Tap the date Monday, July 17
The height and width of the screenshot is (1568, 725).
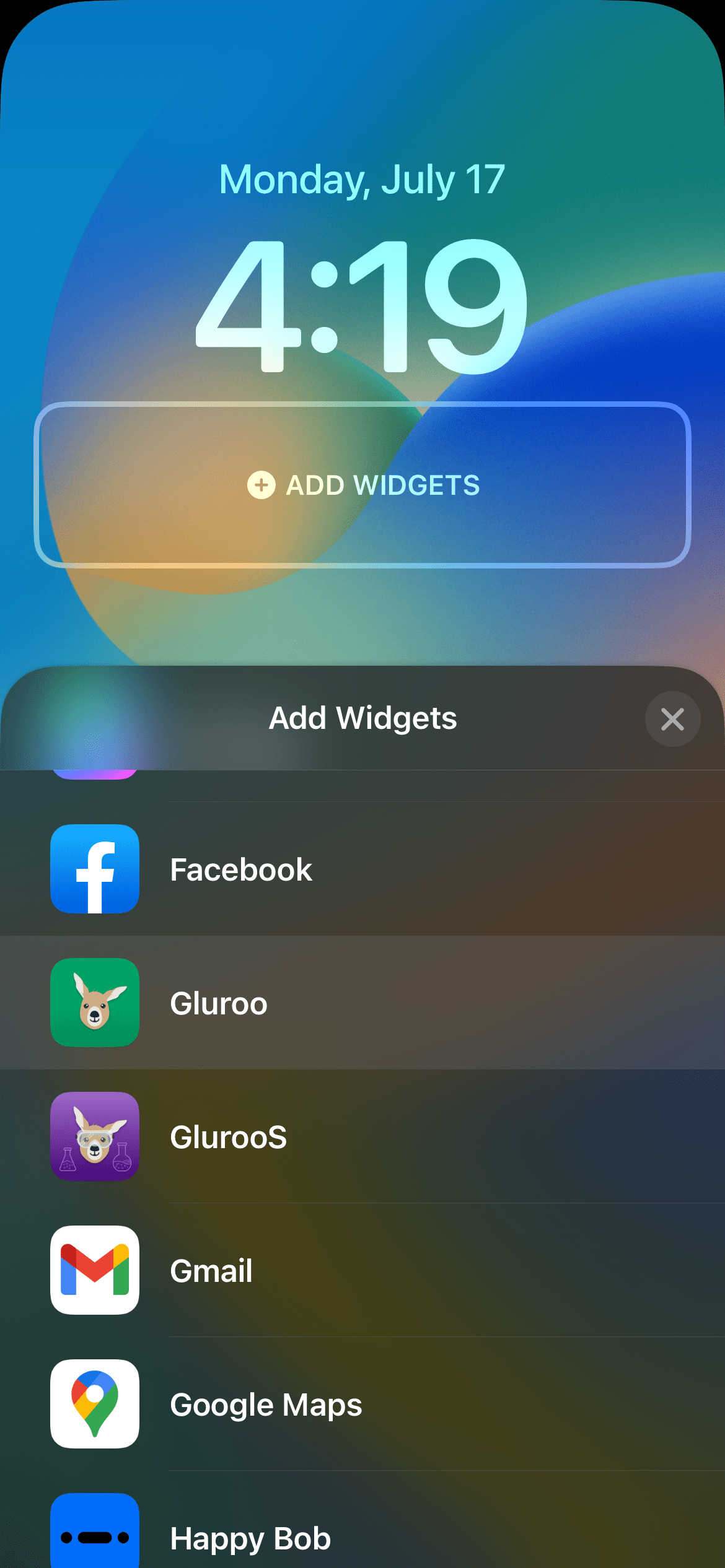(362, 179)
